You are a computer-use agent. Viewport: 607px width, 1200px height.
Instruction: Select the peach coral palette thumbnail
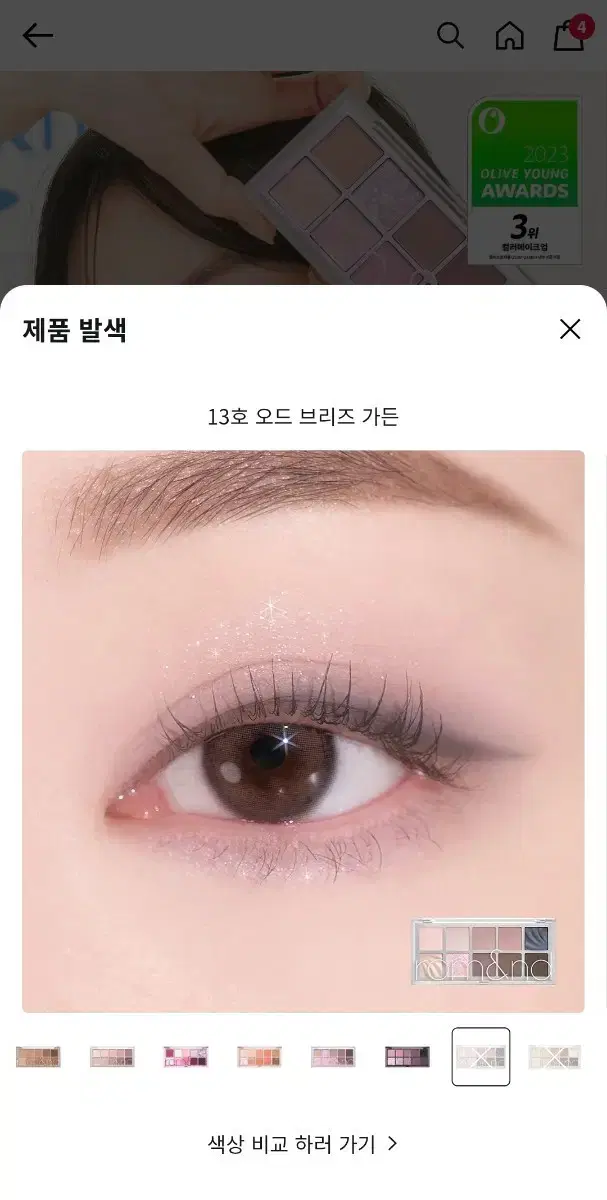(x=259, y=1057)
